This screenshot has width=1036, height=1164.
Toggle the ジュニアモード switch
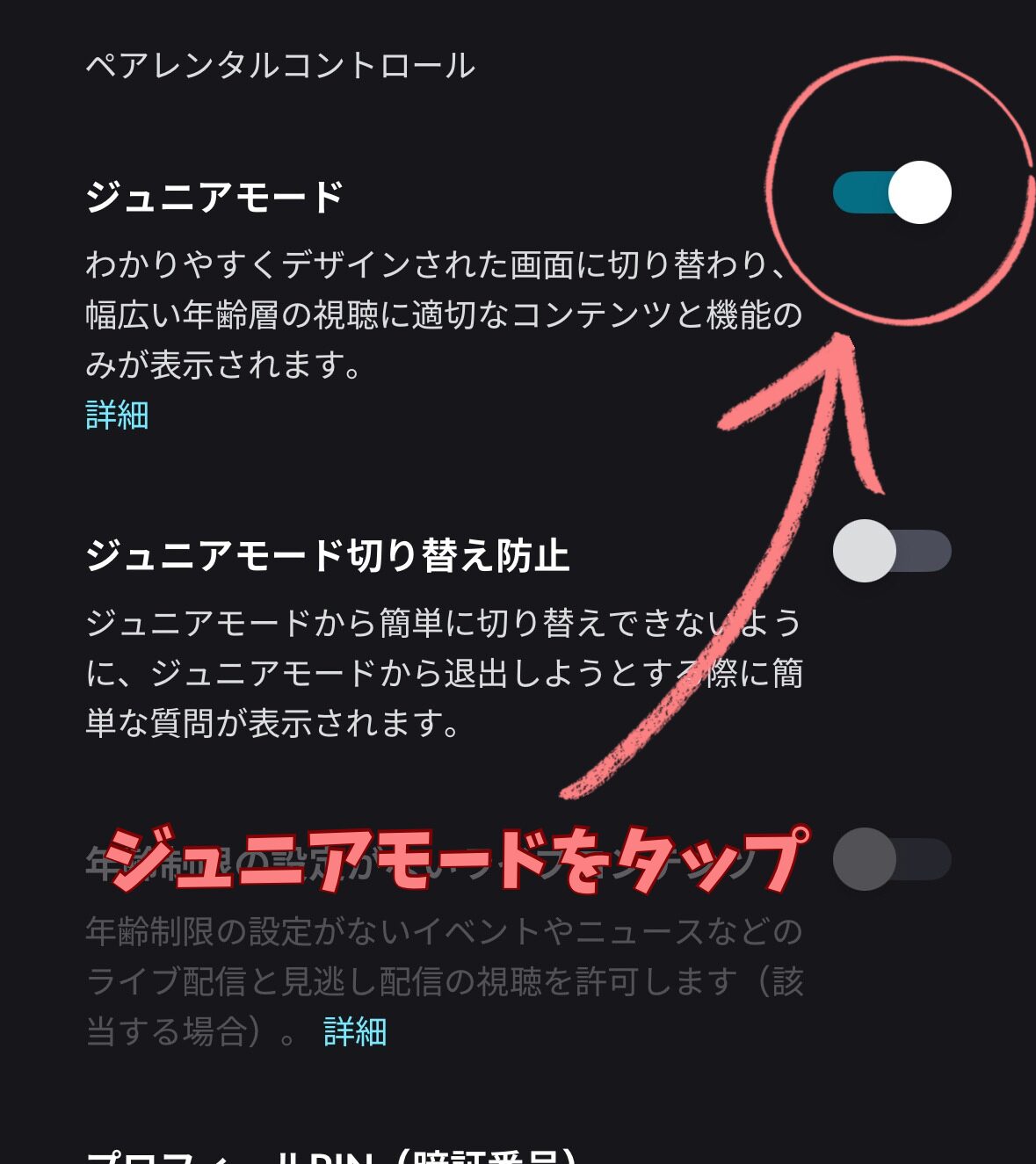pos(892,193)
